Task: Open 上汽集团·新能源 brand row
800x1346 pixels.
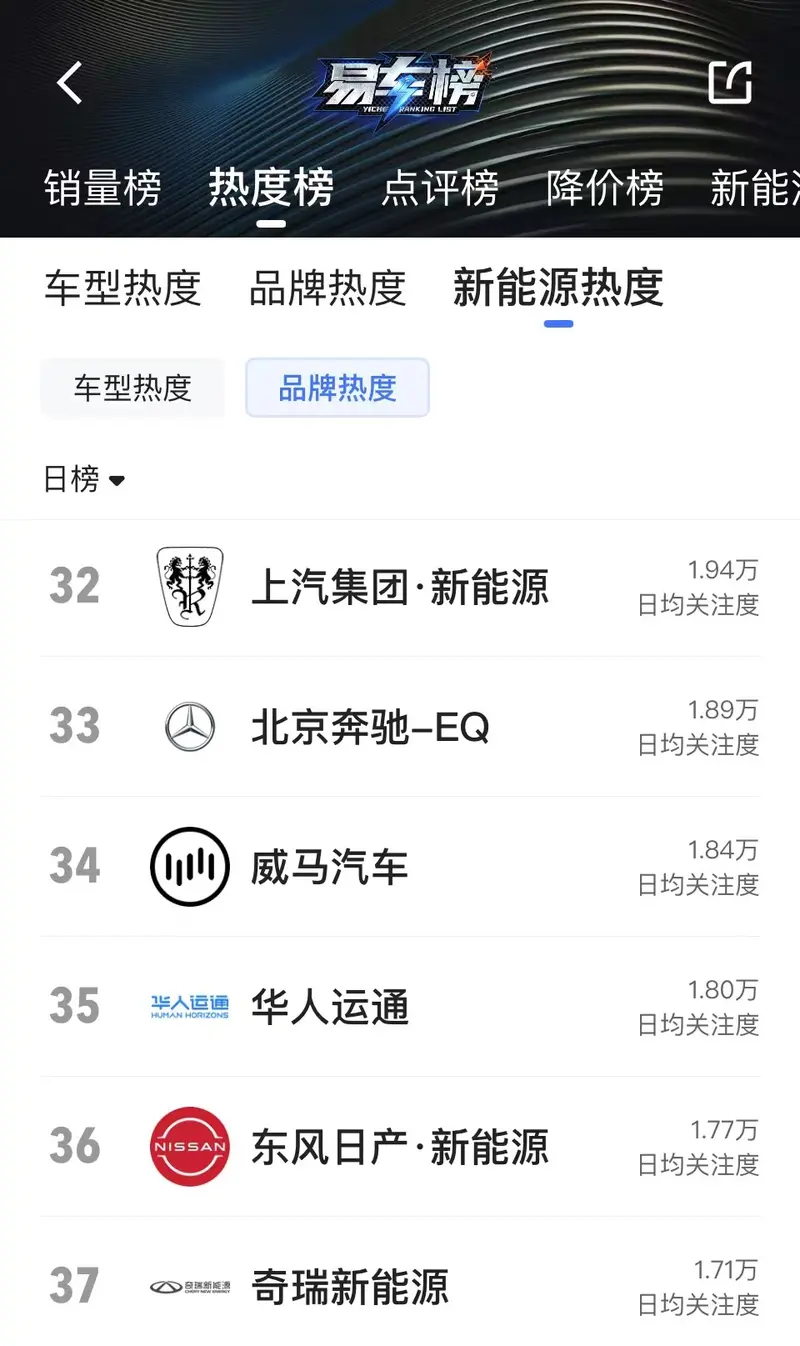Action: point(400,587)
